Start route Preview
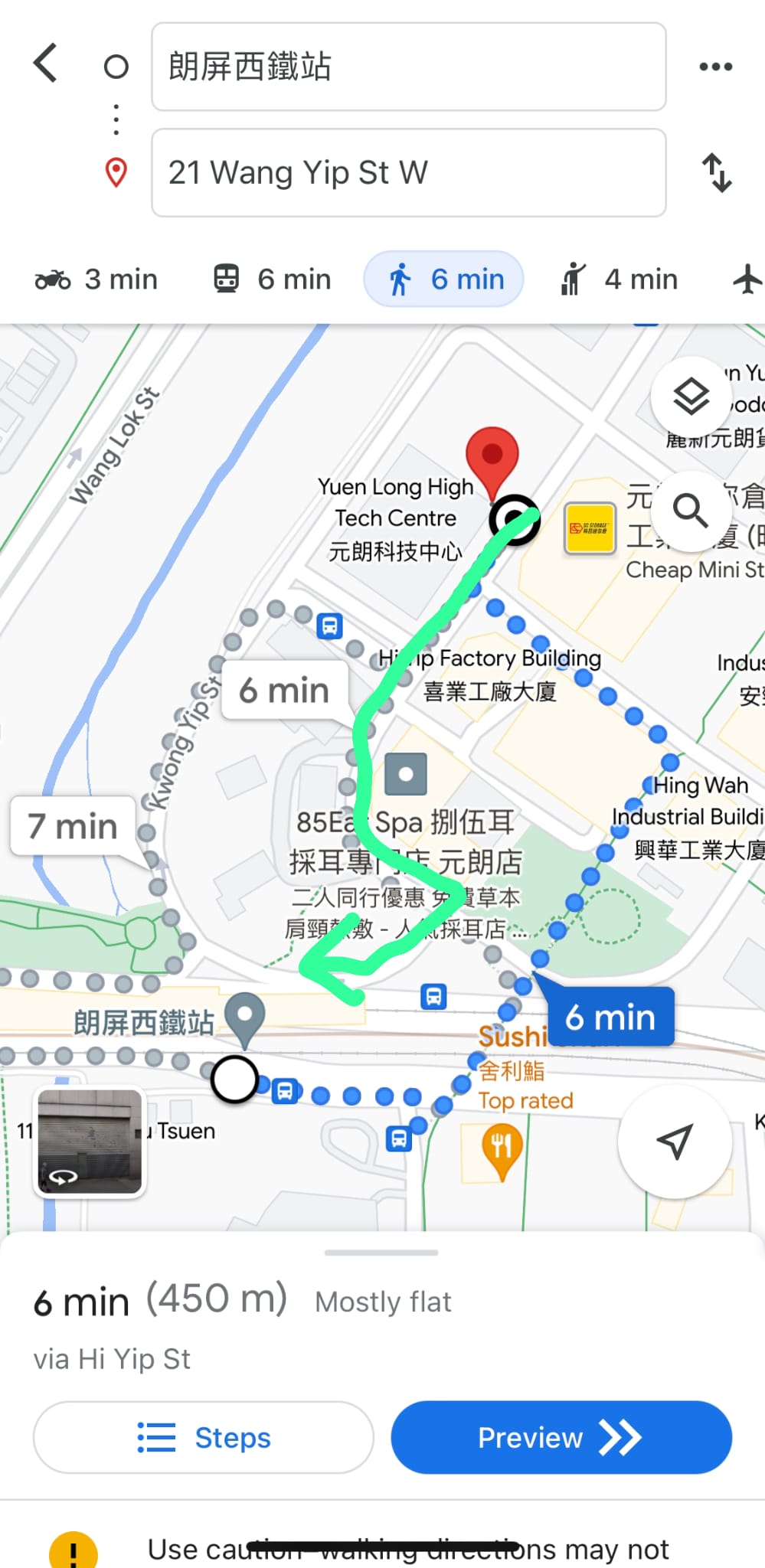 [x=561, y=1437]
